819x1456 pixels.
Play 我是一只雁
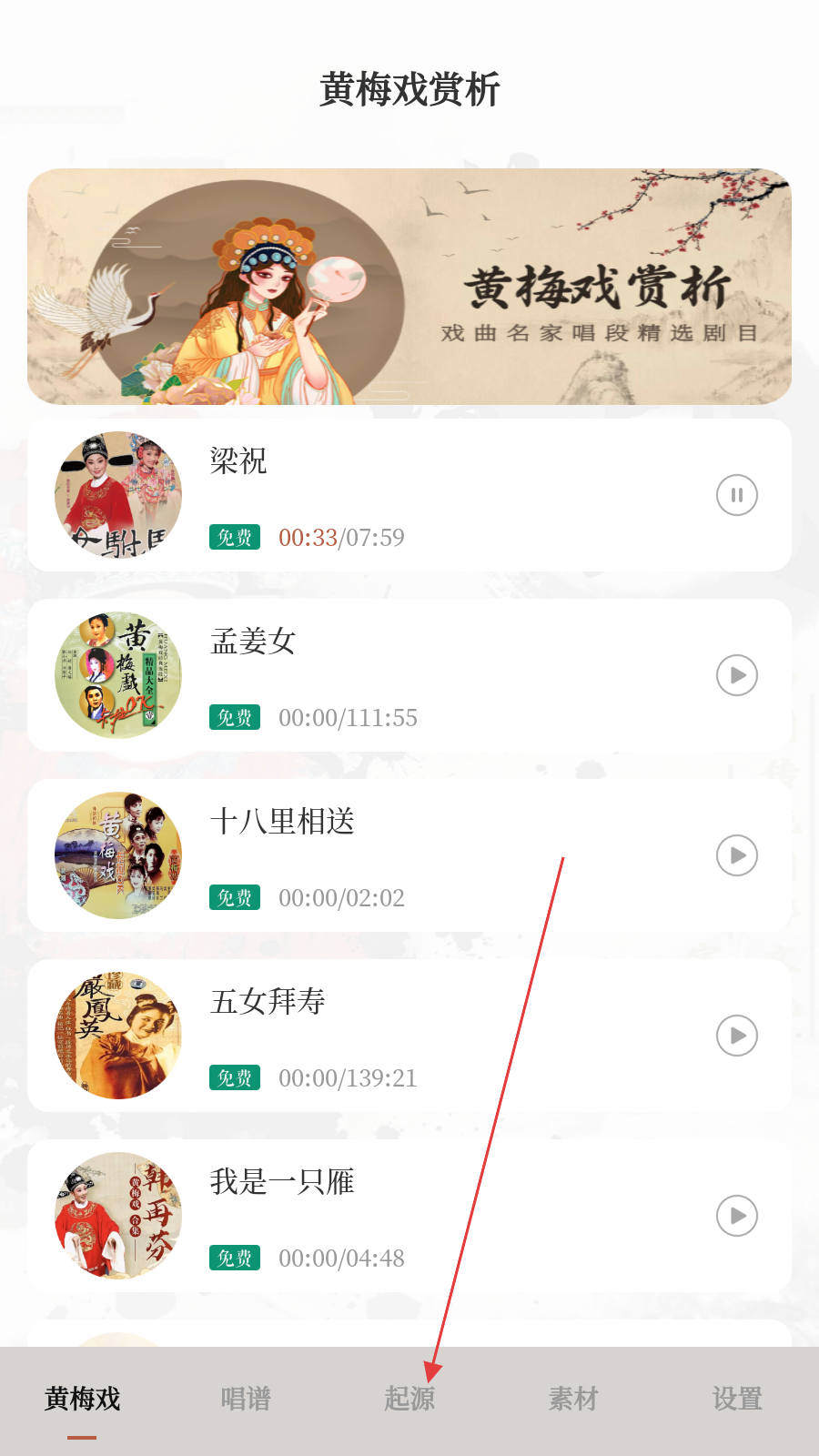coord(737,1216)
